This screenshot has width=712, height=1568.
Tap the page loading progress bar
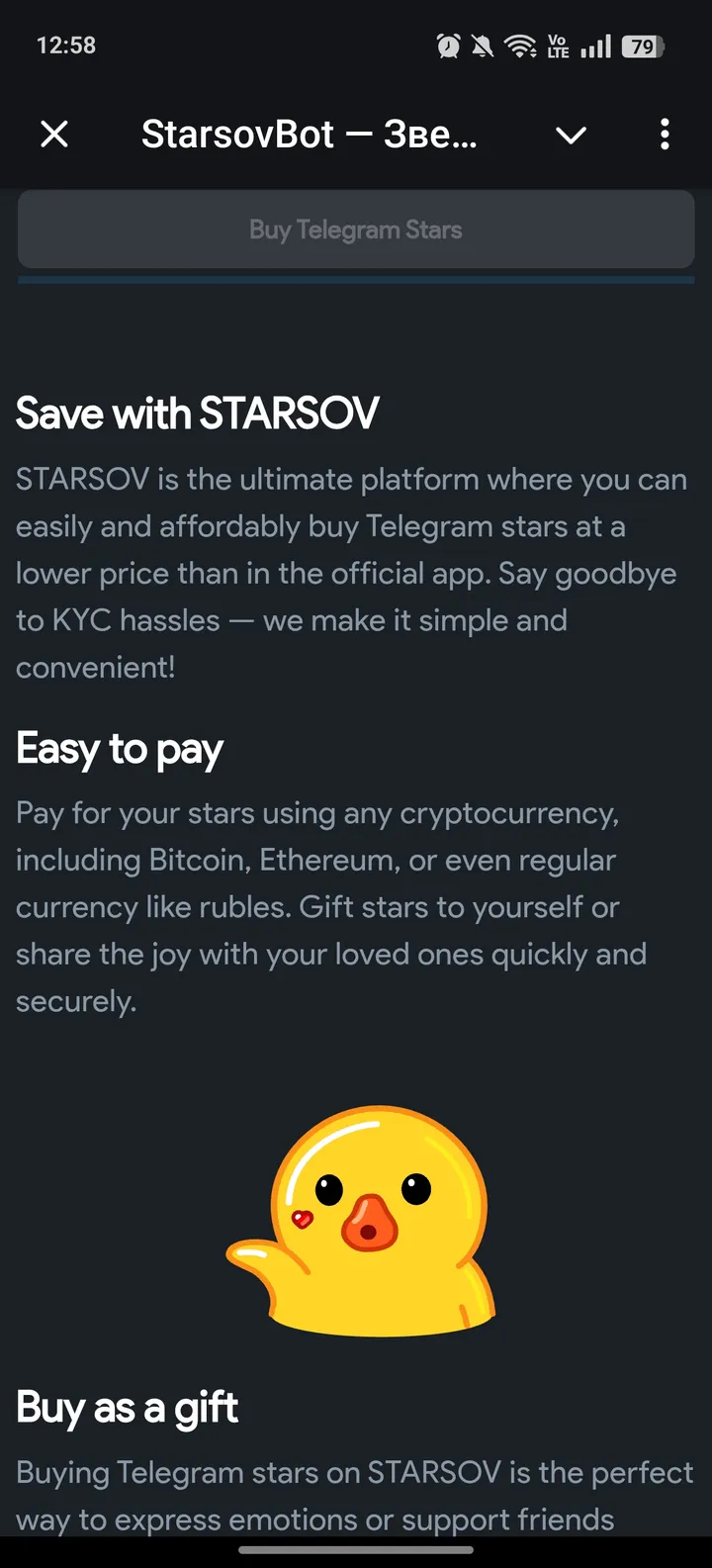pos(356,280)
